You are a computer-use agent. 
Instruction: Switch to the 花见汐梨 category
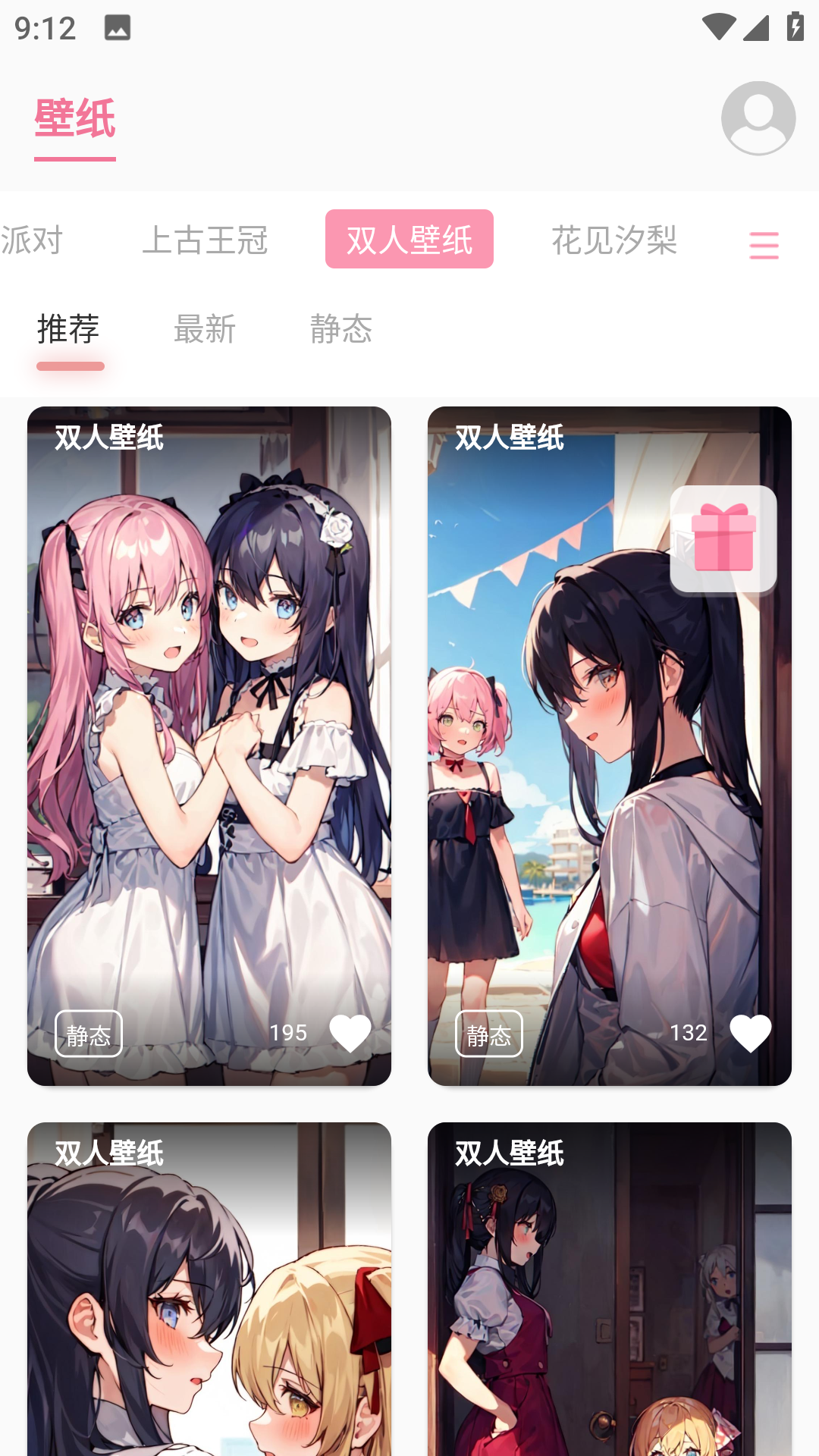tap(613, 240)
